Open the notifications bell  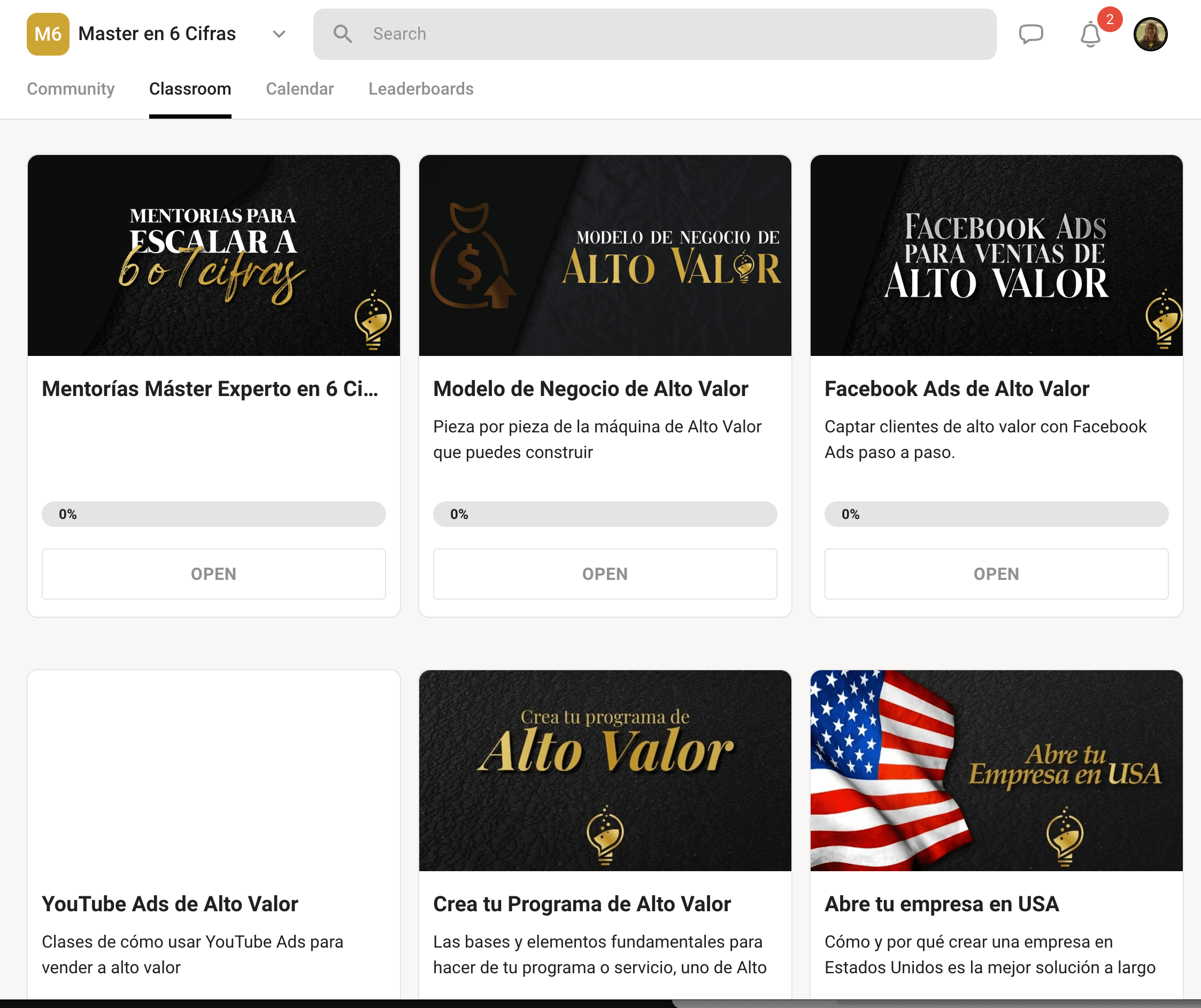(1090, 34)
